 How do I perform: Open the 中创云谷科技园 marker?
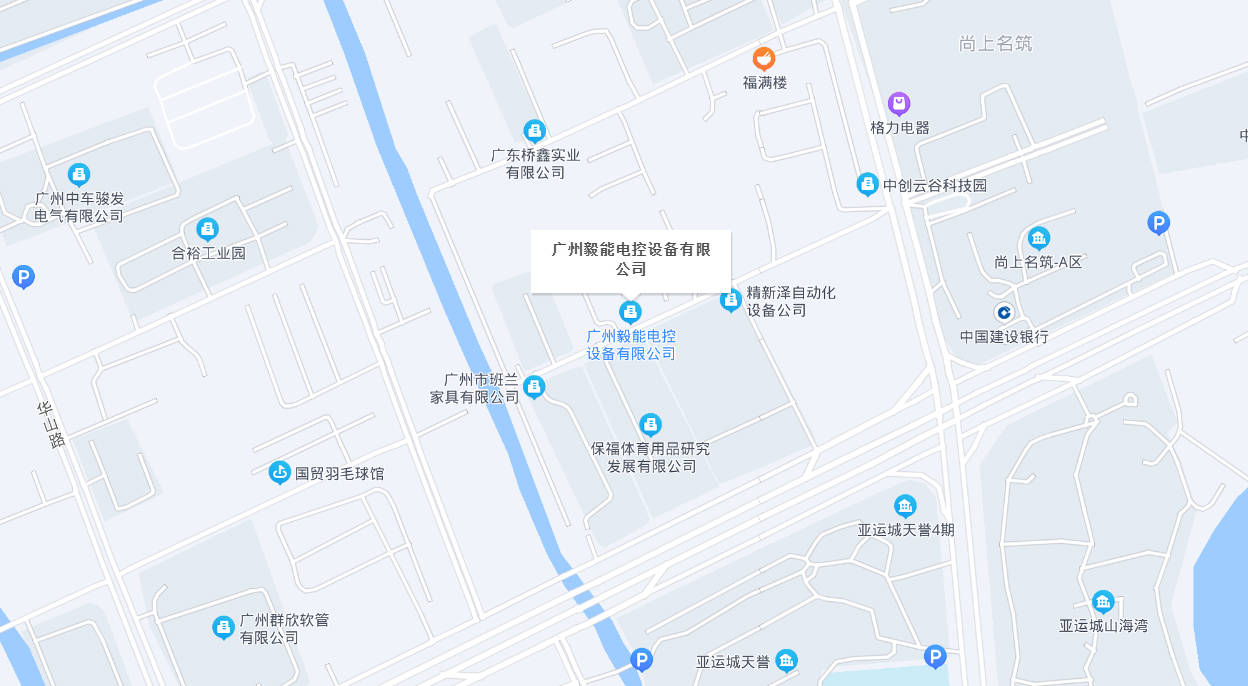(867, 184)
